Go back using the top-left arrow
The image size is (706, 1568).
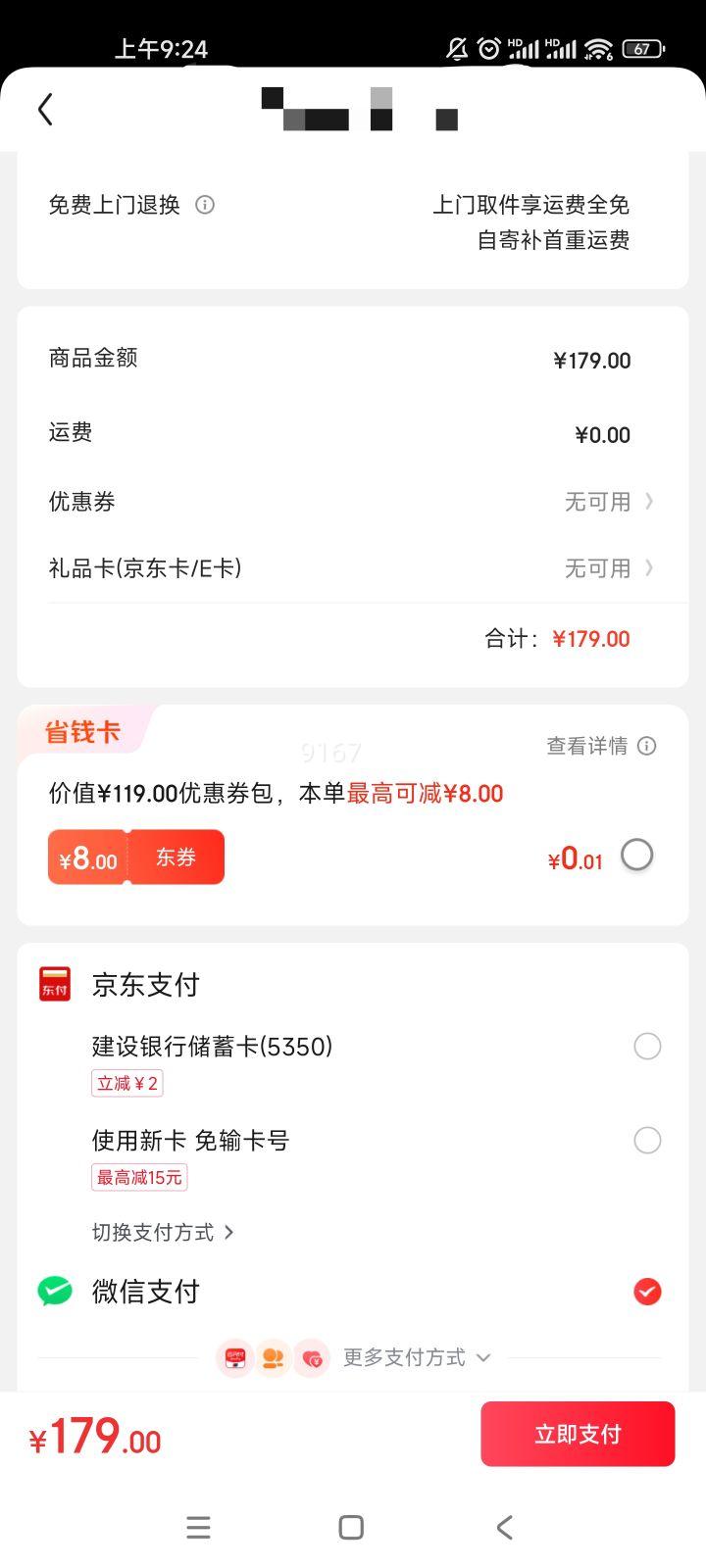click(45, 110)
